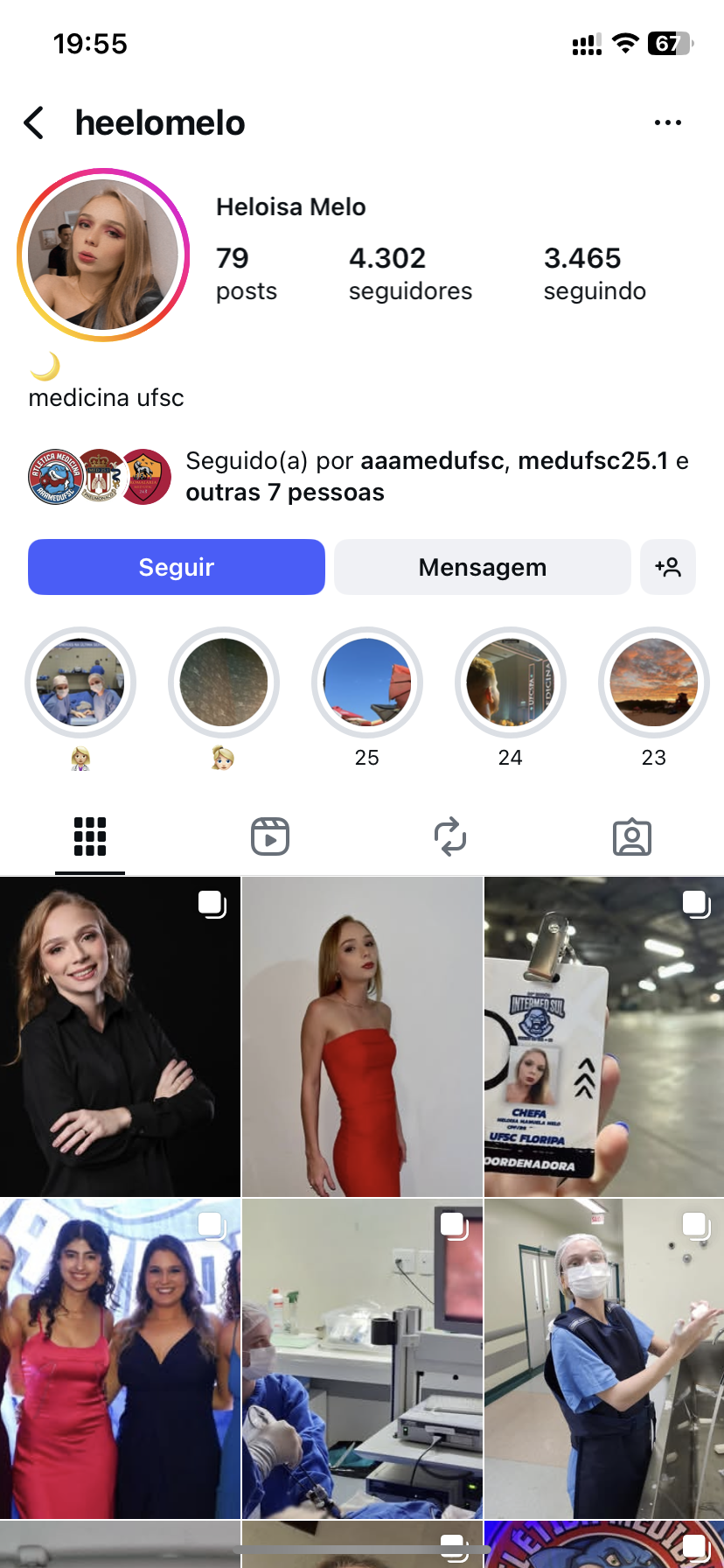Open the three-dot options menu
This screenshot has height=1568, width=724.
[667, 123]
